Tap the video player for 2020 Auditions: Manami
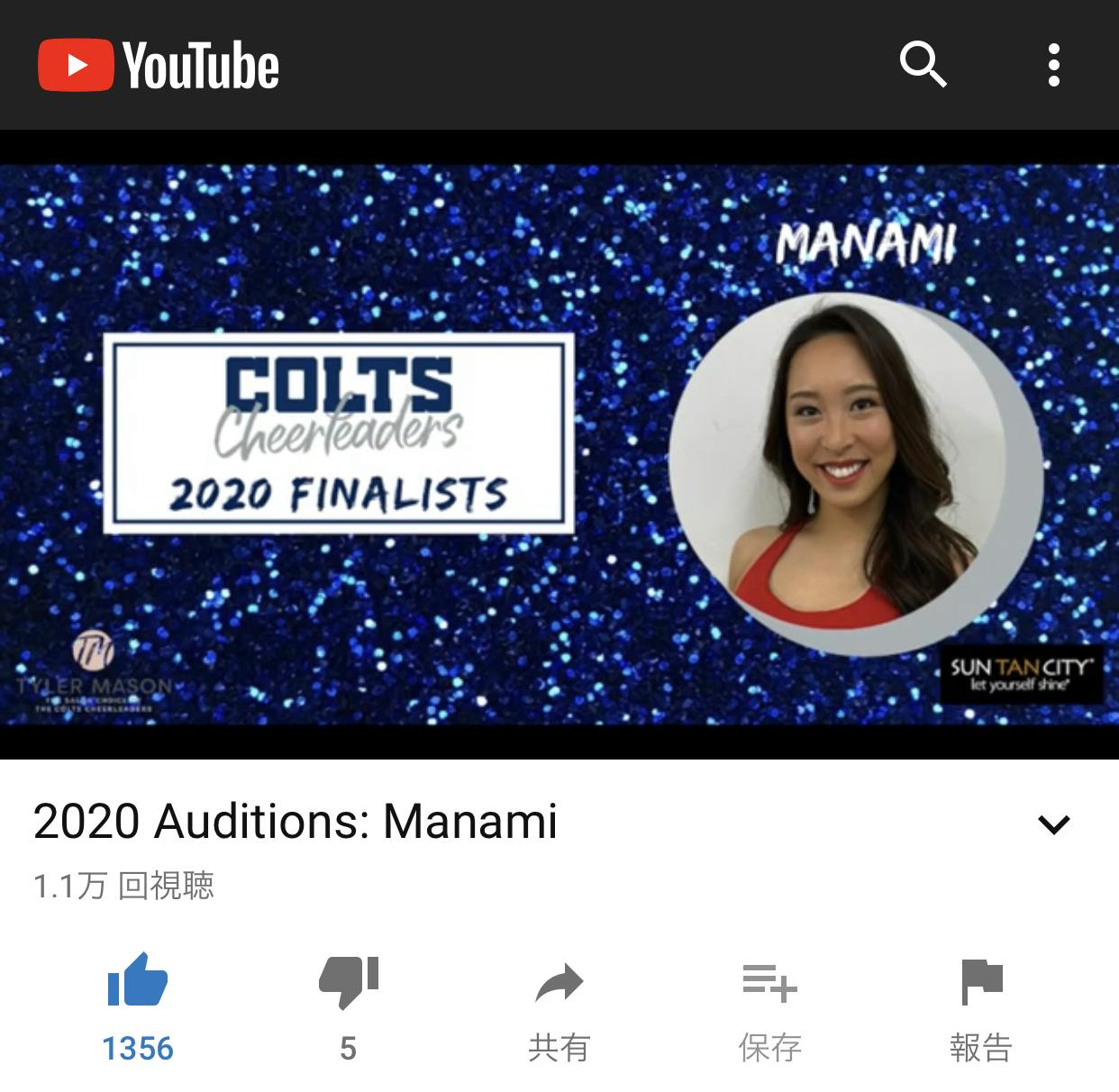 tap(559, 443)
